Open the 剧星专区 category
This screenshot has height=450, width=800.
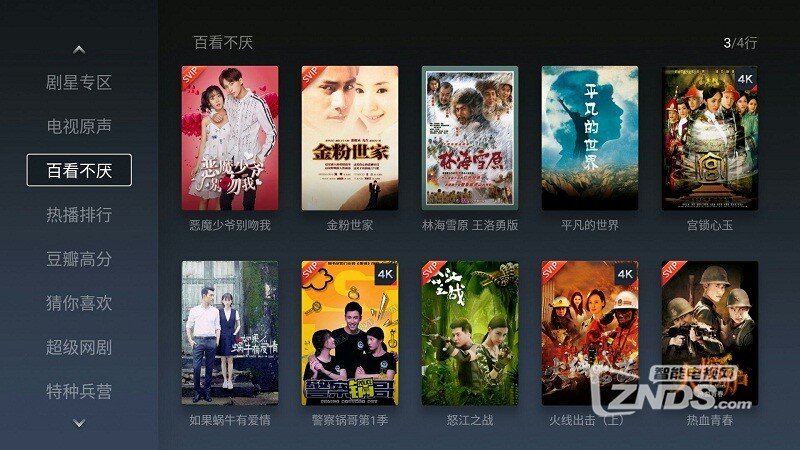79,83
